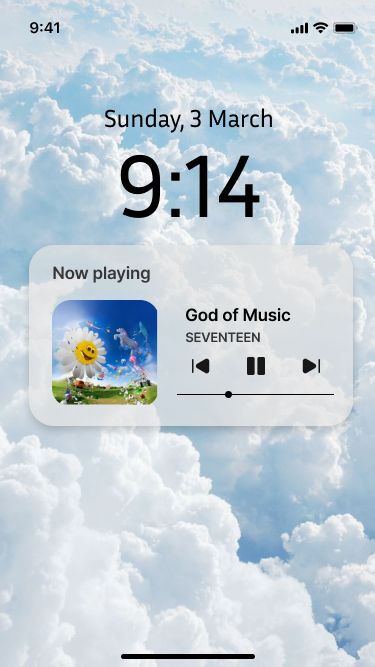
Task: Pause the God of Music track
Action: click(x=256, y=366)
